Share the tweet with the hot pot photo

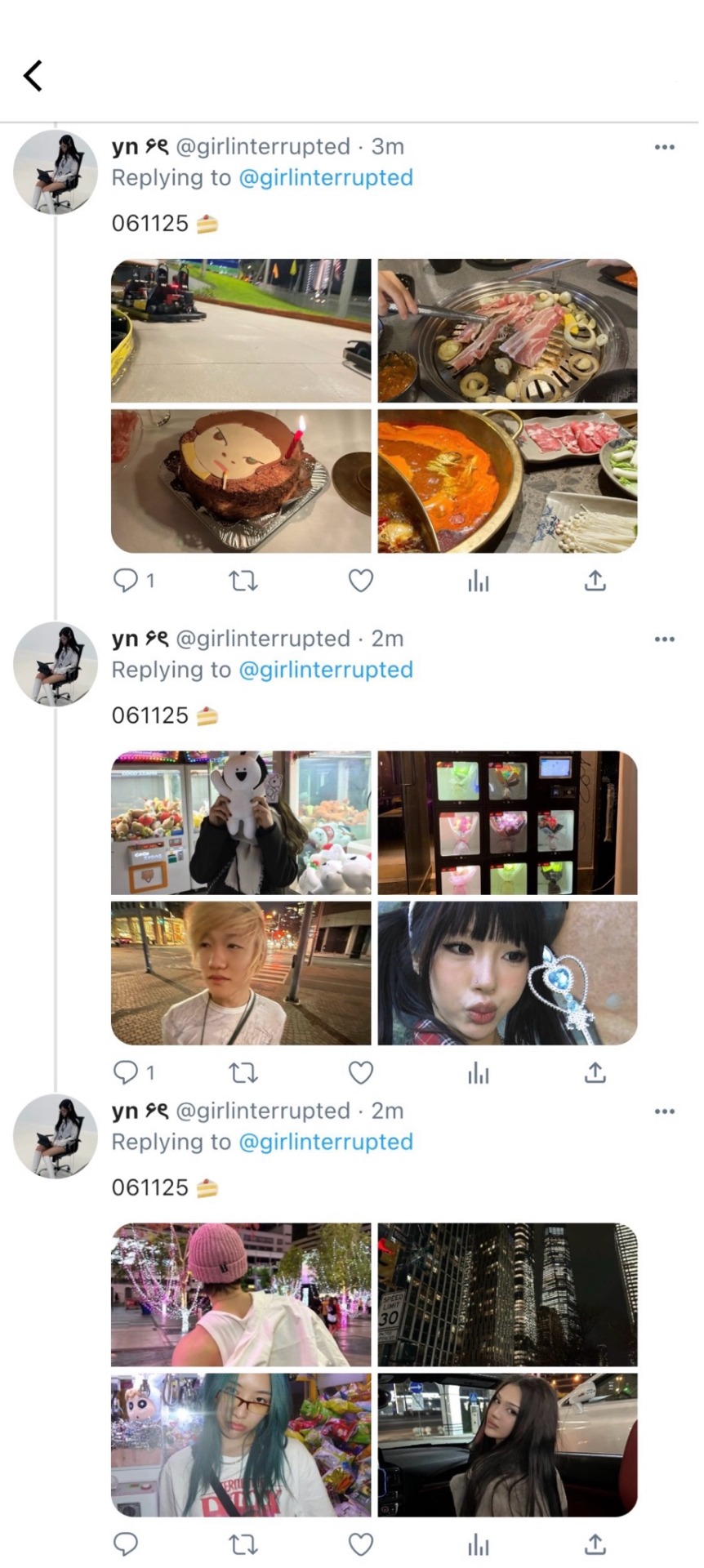tap(595, 581)
